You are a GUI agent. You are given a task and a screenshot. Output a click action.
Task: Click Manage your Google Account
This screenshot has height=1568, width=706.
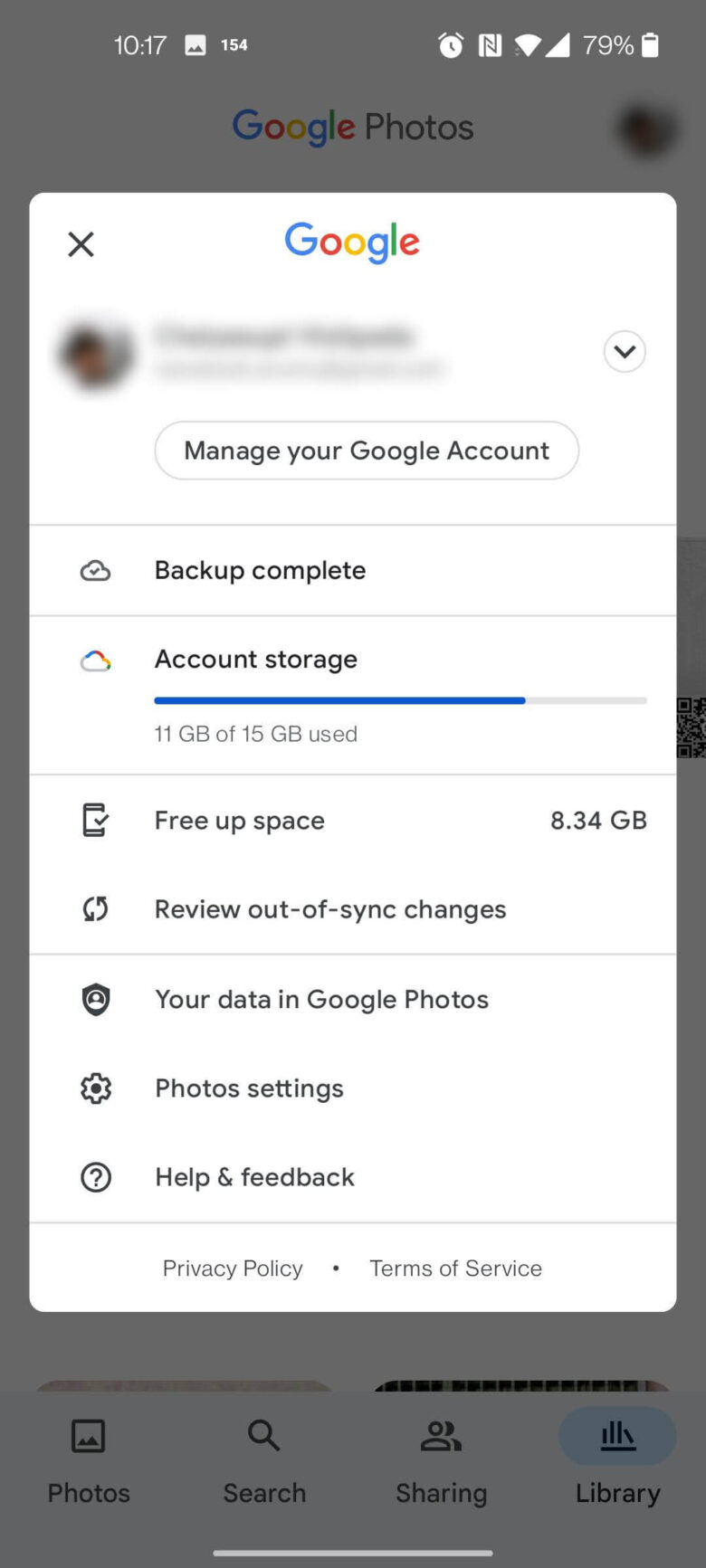366,450
